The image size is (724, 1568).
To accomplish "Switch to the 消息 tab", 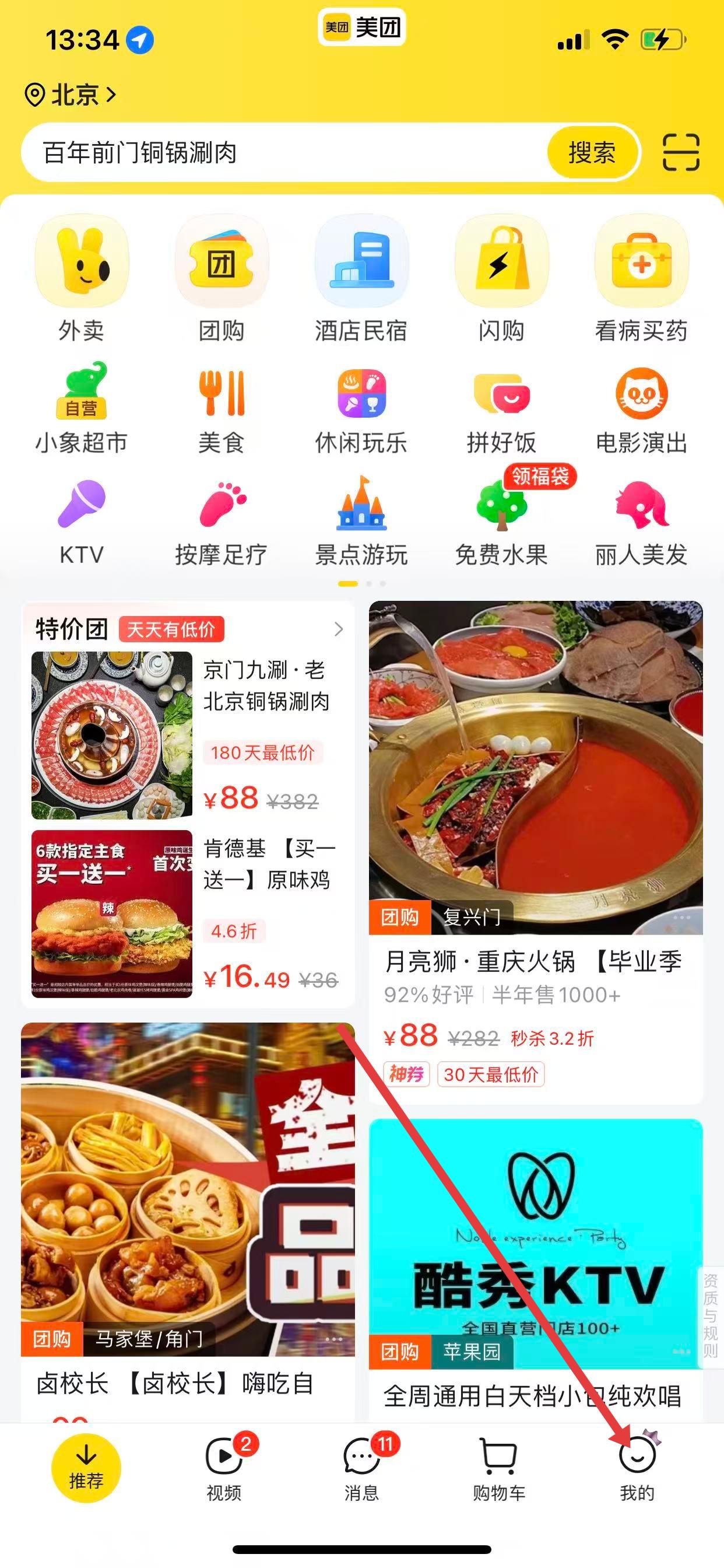I will (x=361, y=1468).
